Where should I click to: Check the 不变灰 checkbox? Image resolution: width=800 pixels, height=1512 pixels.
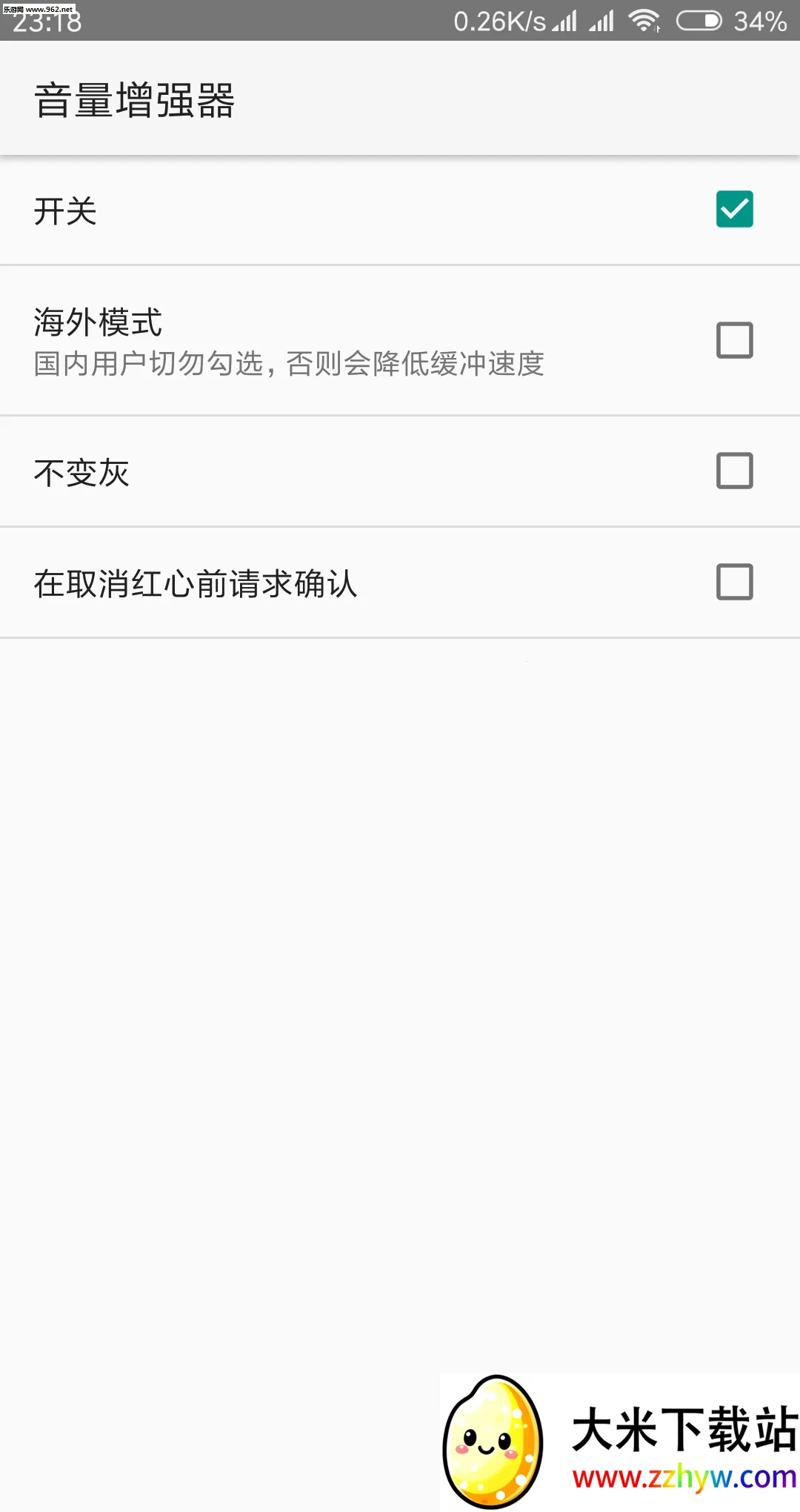[x=734, y=472]
